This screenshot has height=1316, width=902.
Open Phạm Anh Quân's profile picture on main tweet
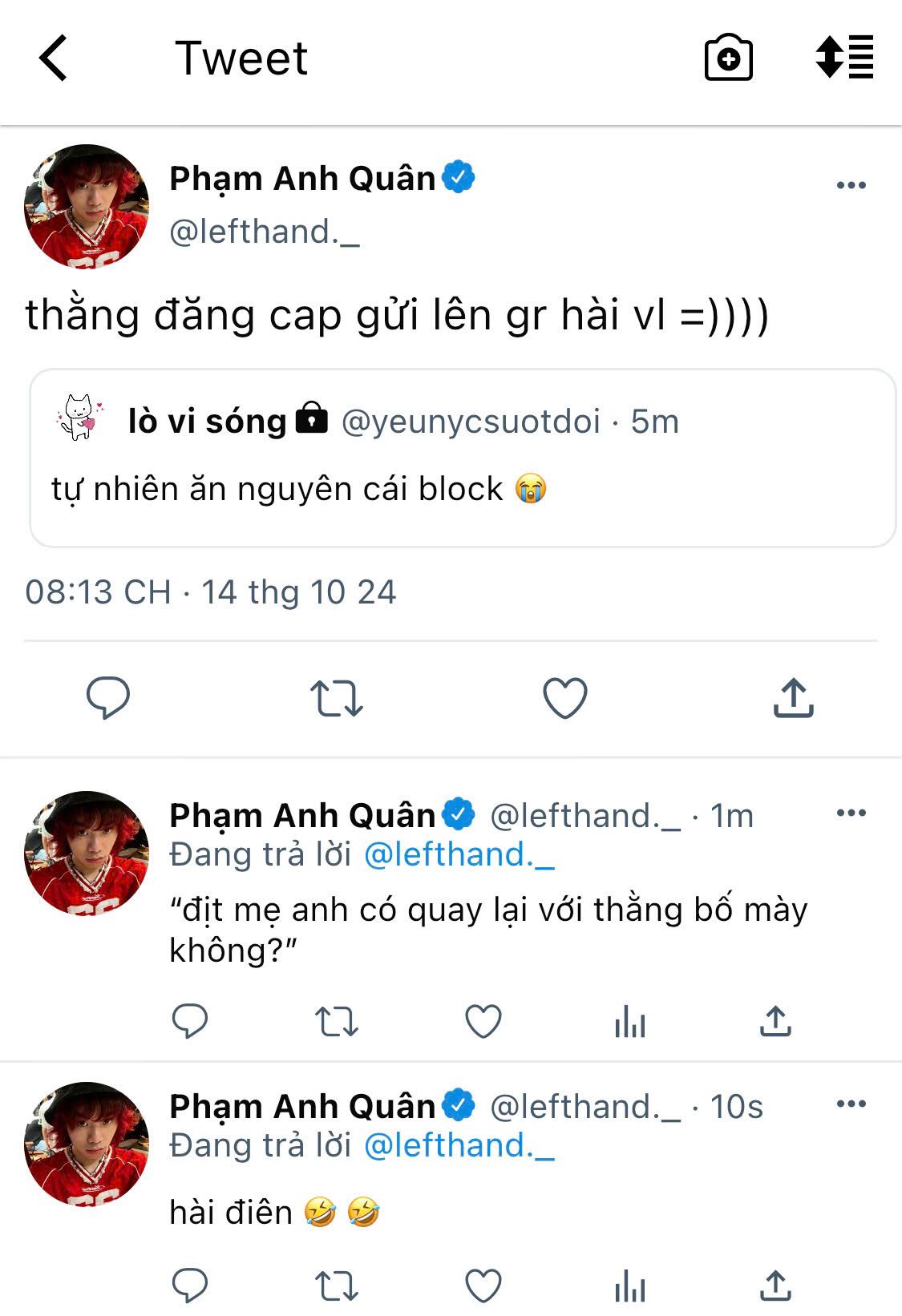[x=87, y=206]
